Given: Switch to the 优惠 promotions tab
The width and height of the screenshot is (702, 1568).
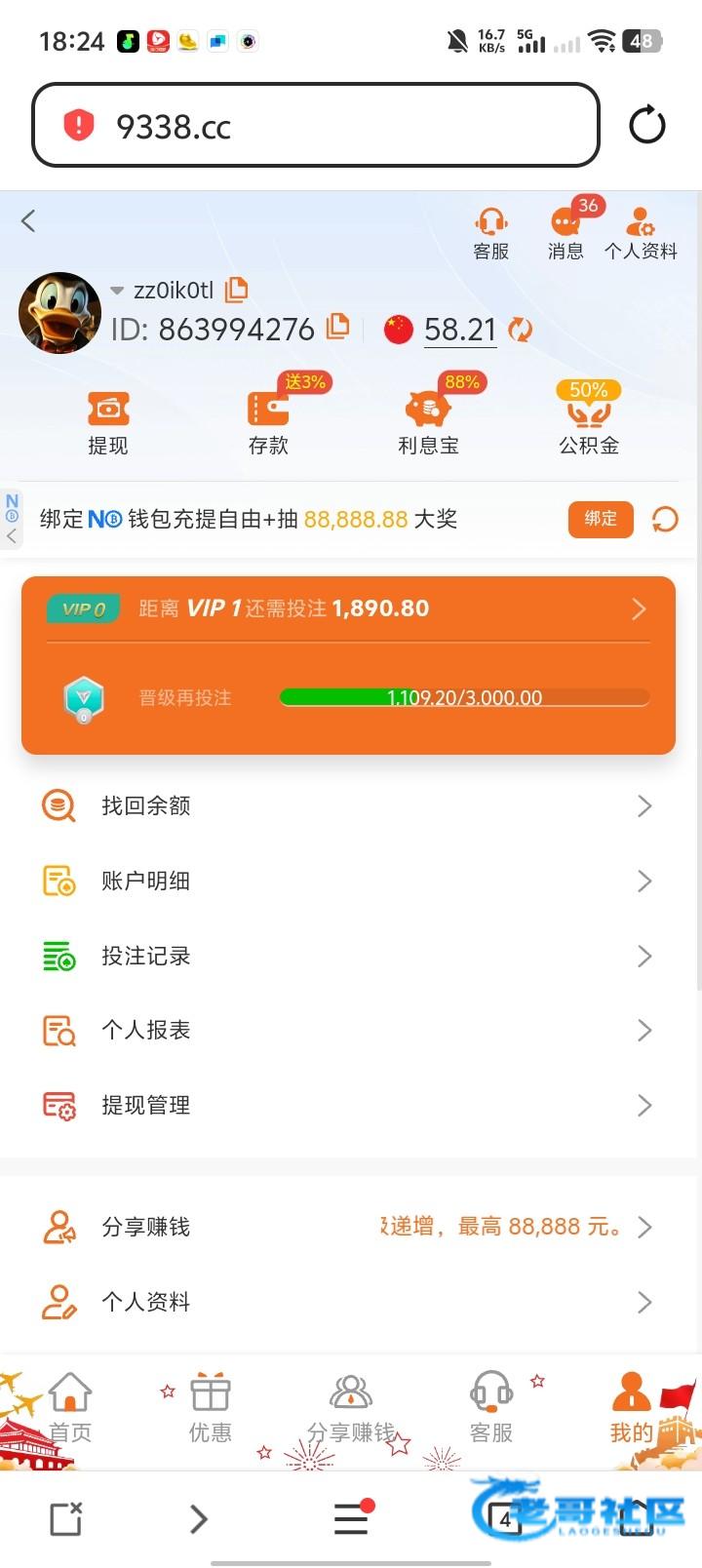Looking at the screenshot, I should click(x=211, y=1408).
